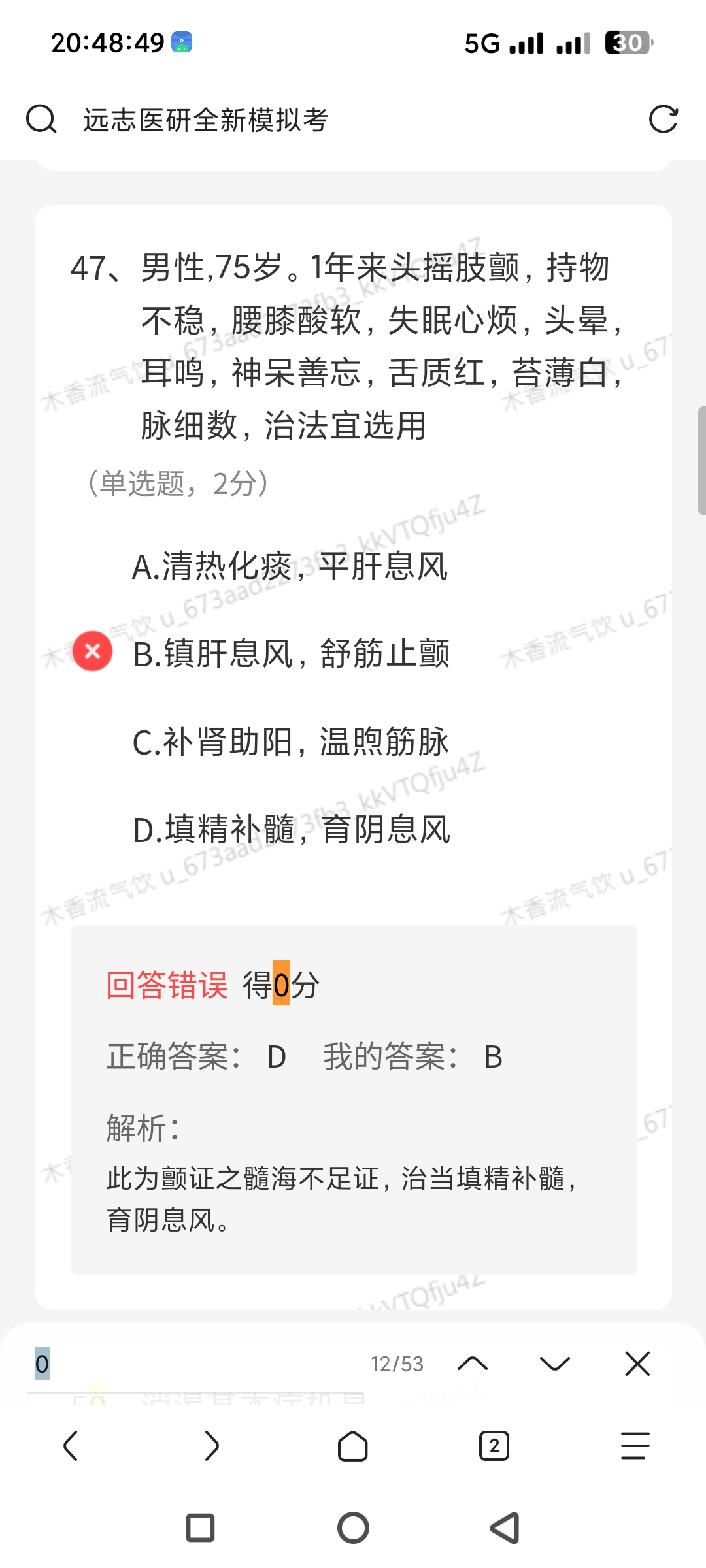The width and height of the screenshot is (706, 1568).
Task: Go forward in browser history
Action: coord(212,1446)
